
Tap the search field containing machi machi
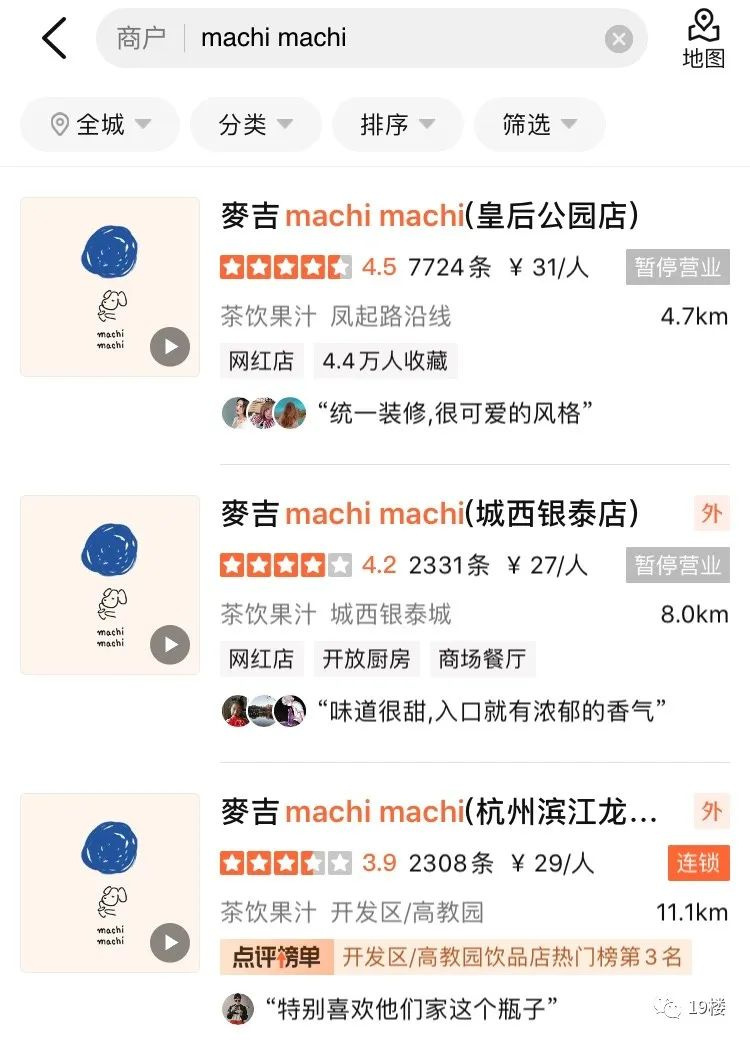390,39
